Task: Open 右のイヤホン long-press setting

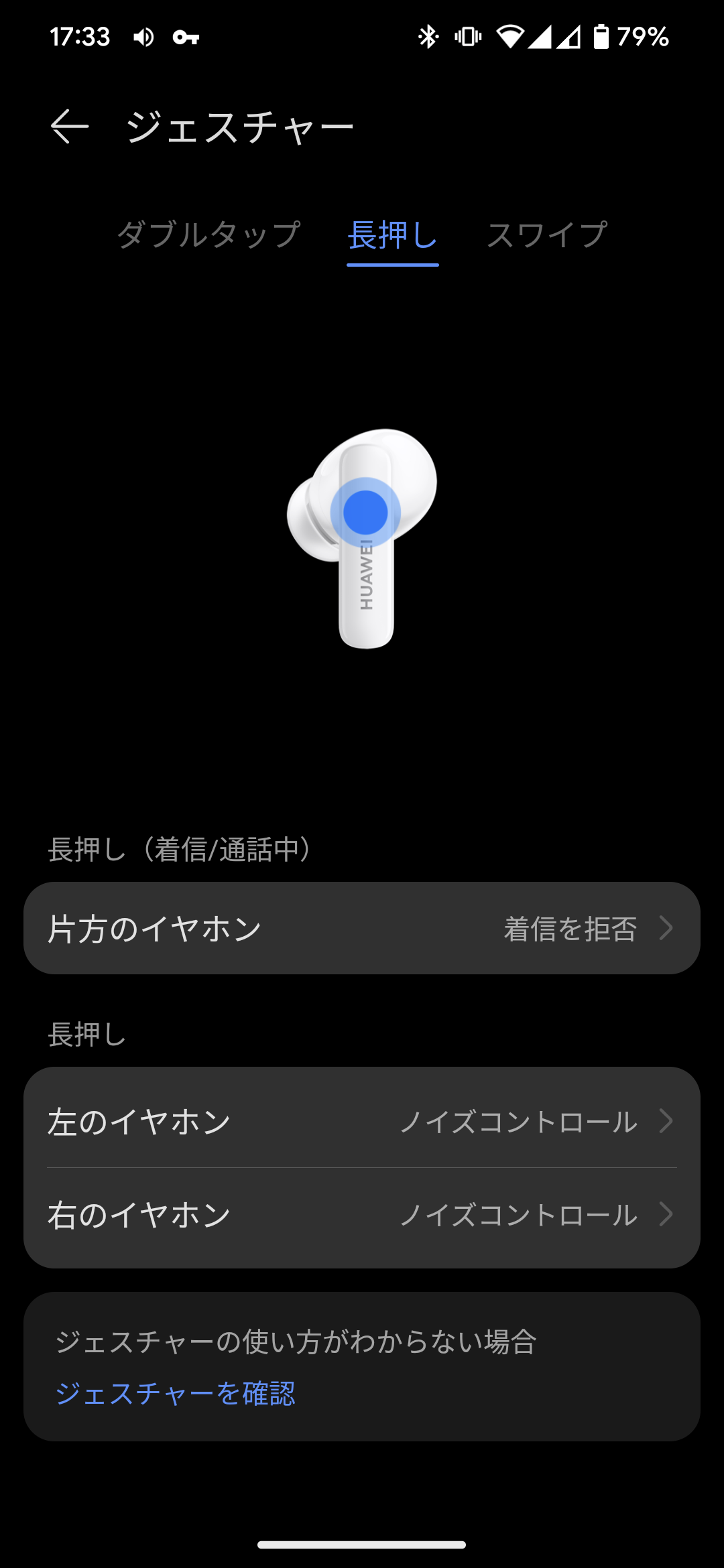Action: (362, 1214)
